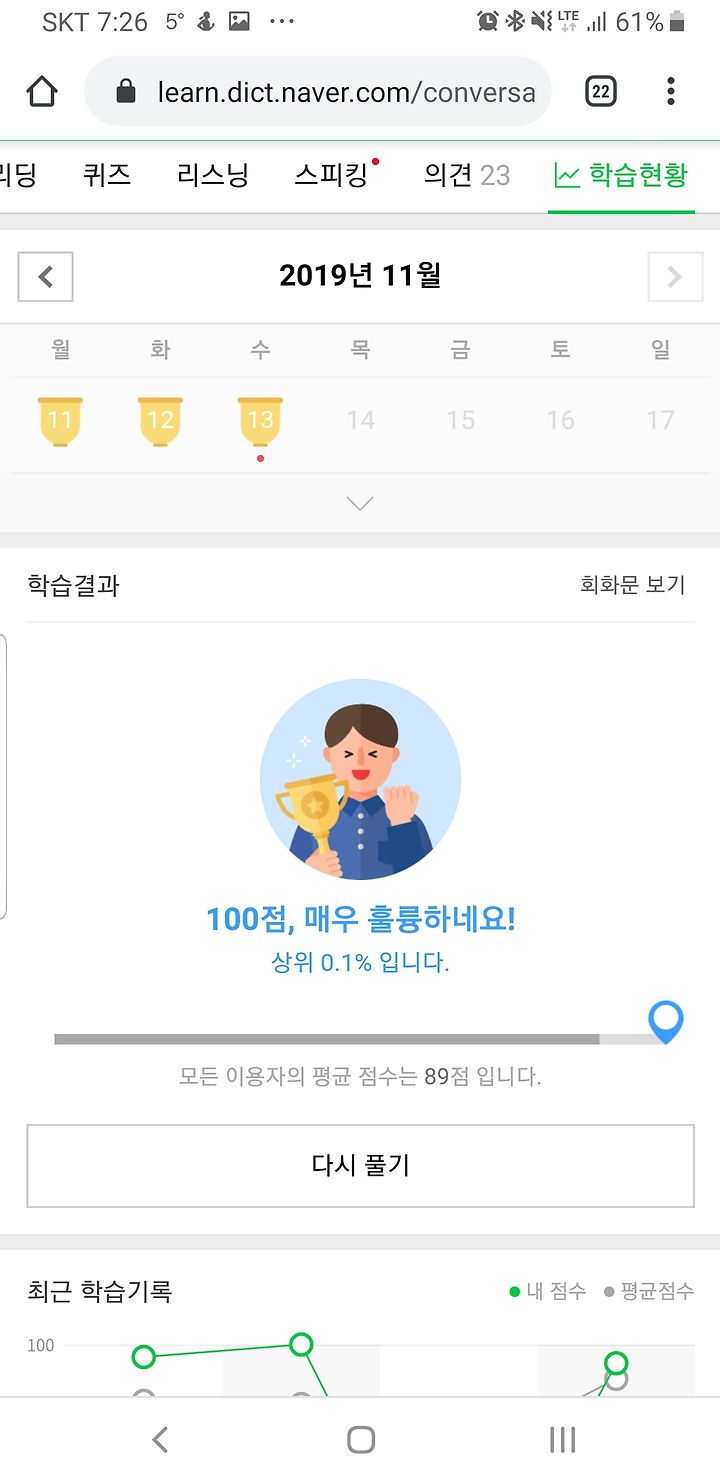Go to the browser home page
This screenshot has height=1480, width=720.
[x=42, y=92]
